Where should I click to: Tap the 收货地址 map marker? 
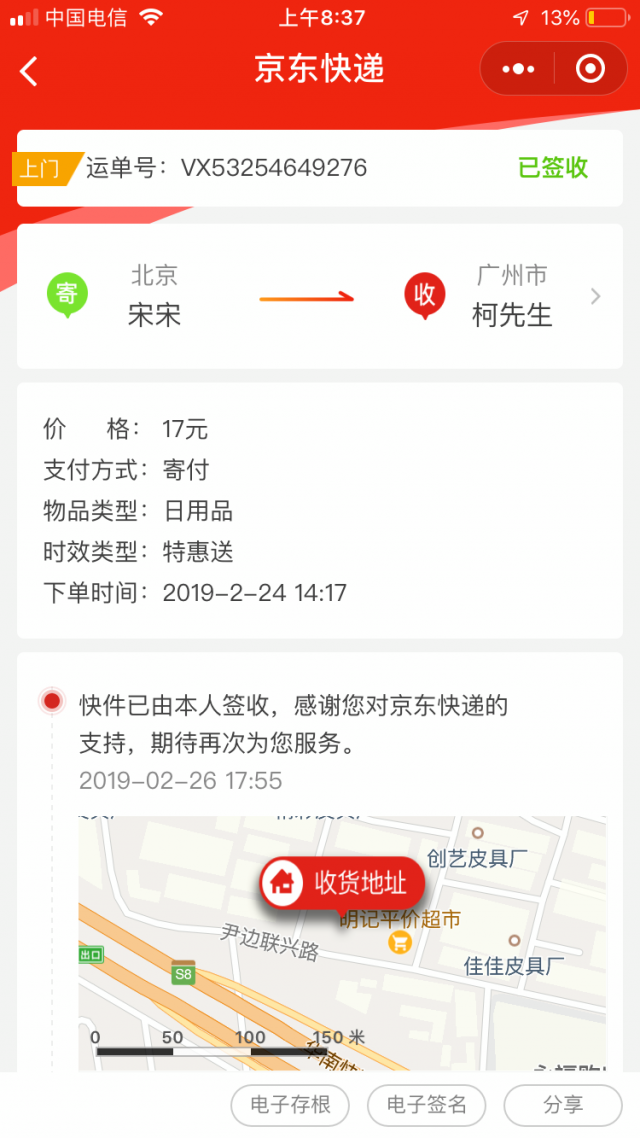click(x=343, y=882)
